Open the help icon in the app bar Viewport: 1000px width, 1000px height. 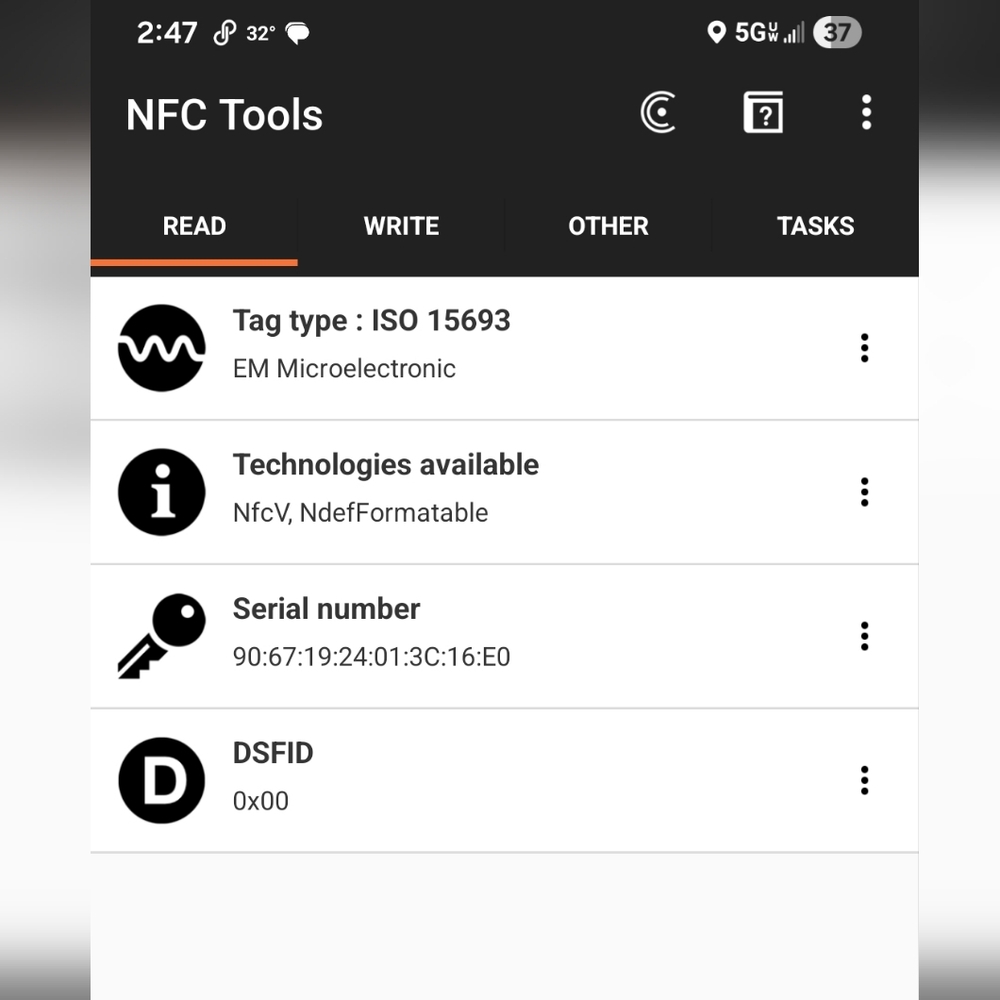coord(763,113)
